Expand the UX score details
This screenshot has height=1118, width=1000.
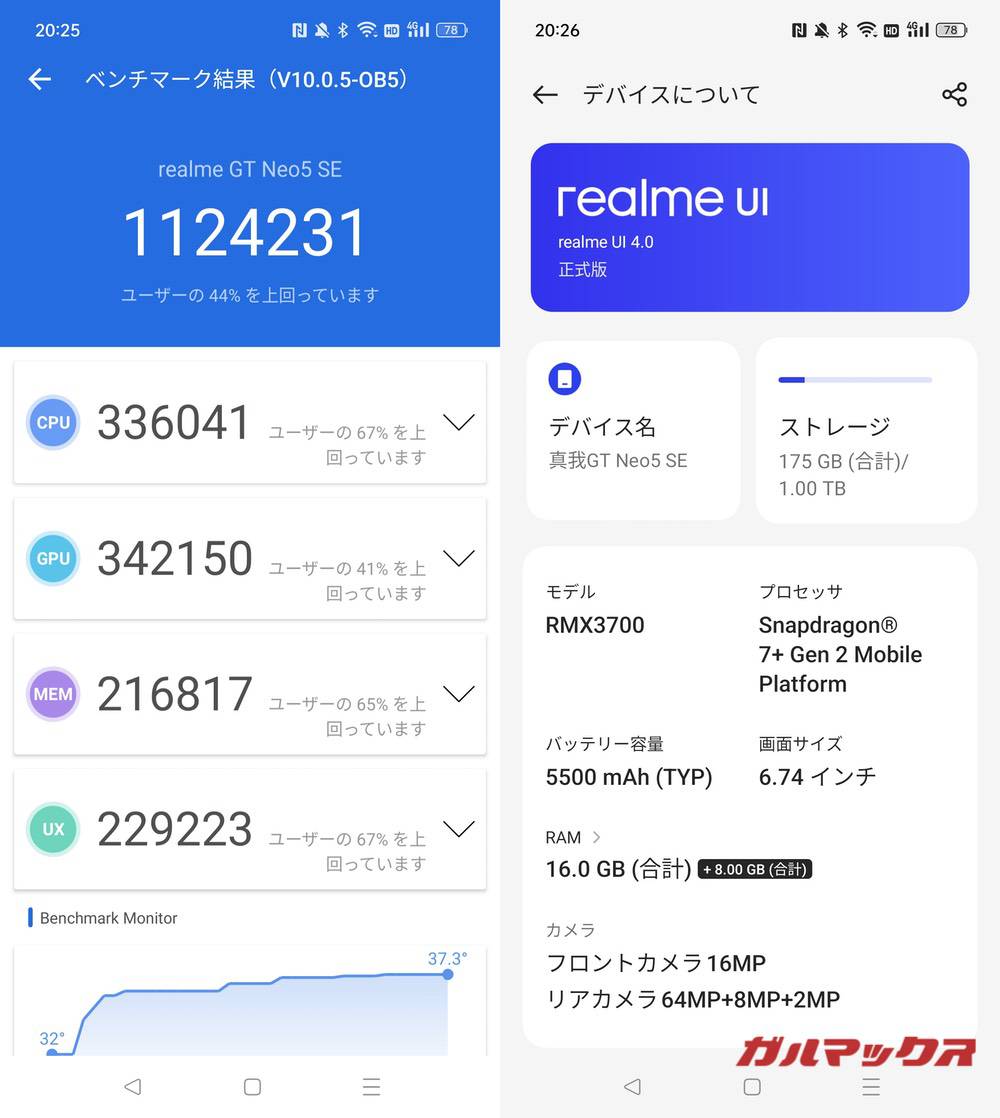[x=459, y=829]
